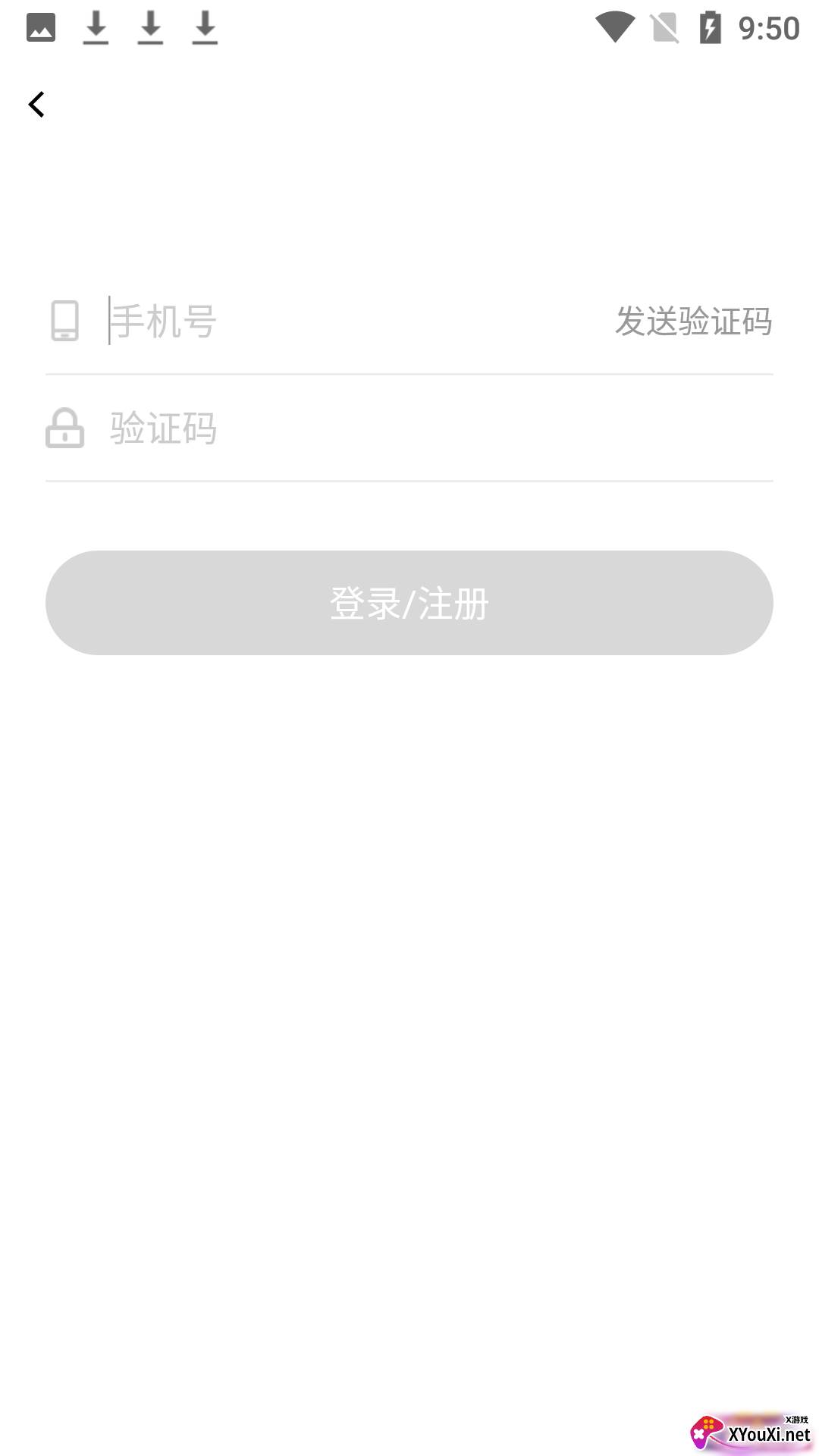
Task: Tap the second download notification icon
Action: tap(151, 29)
